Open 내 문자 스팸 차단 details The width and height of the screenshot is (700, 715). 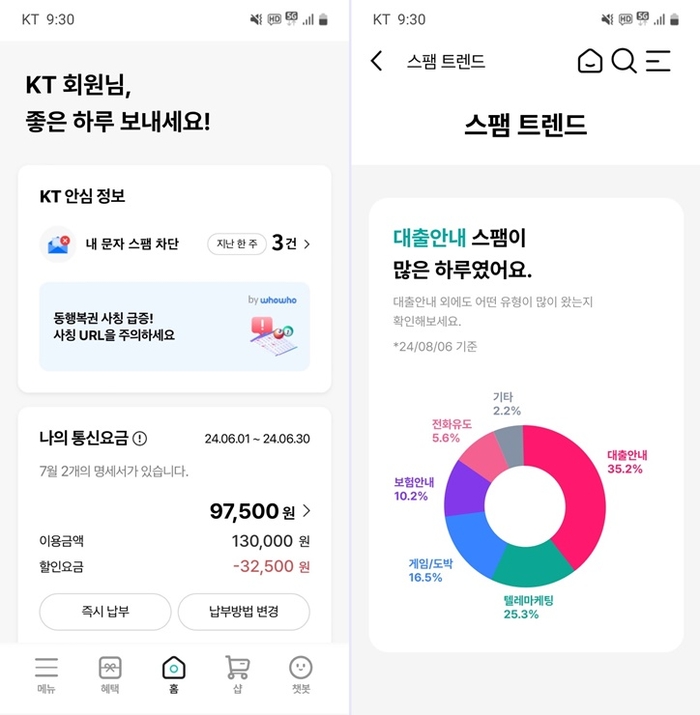pyautogui.click(x=175, y=243)
